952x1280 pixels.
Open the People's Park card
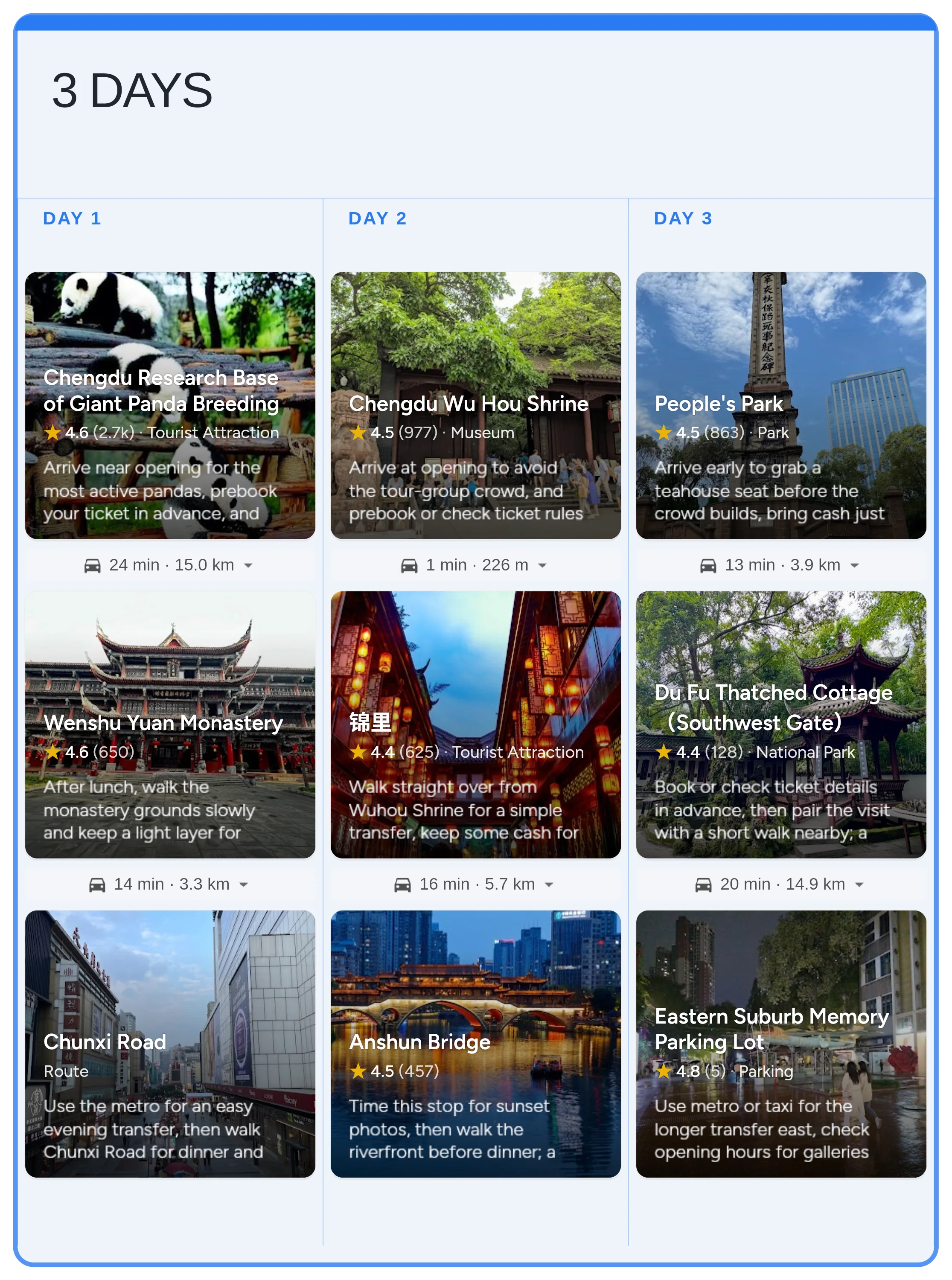781,405
